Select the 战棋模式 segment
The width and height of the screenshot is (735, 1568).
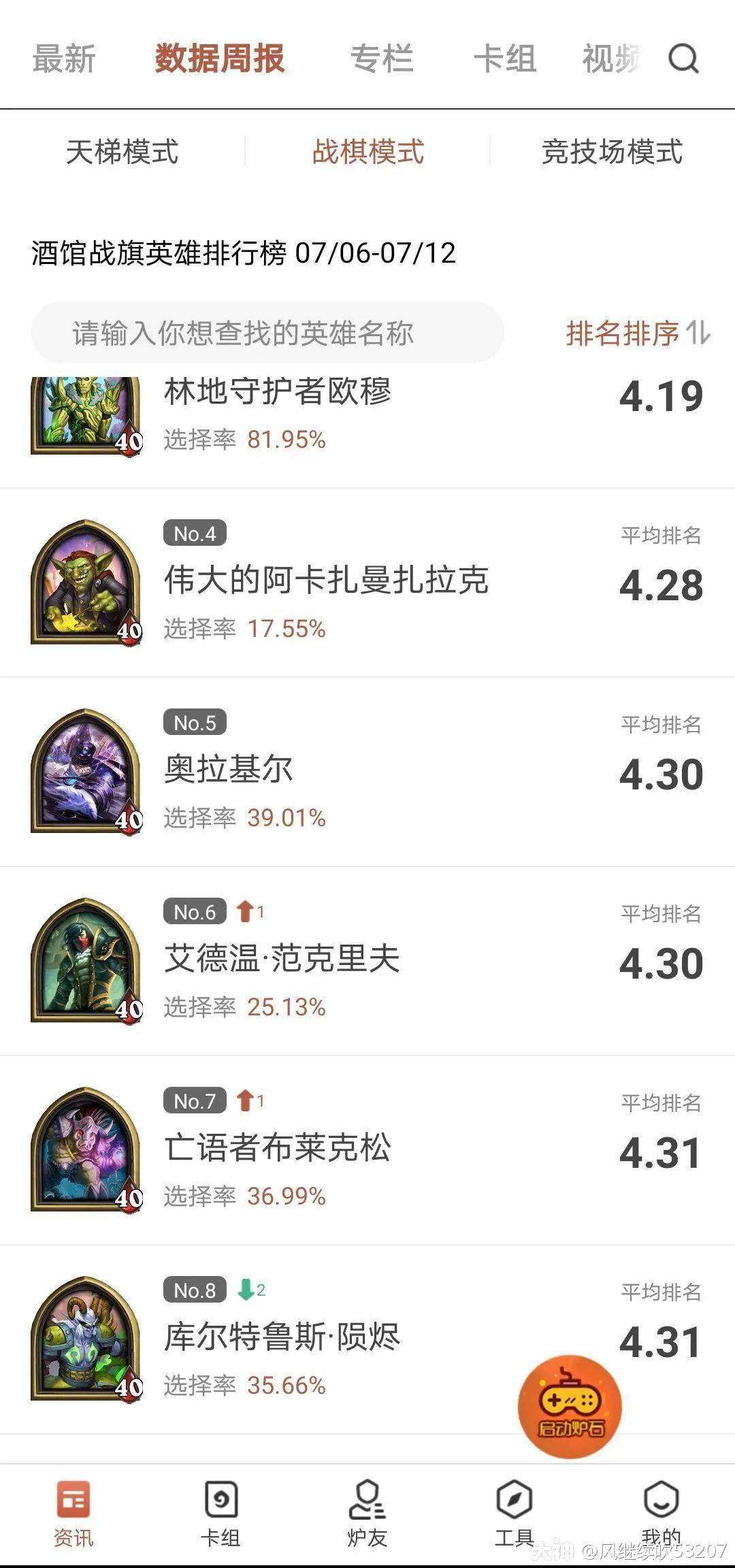click(x=367, y=152)
